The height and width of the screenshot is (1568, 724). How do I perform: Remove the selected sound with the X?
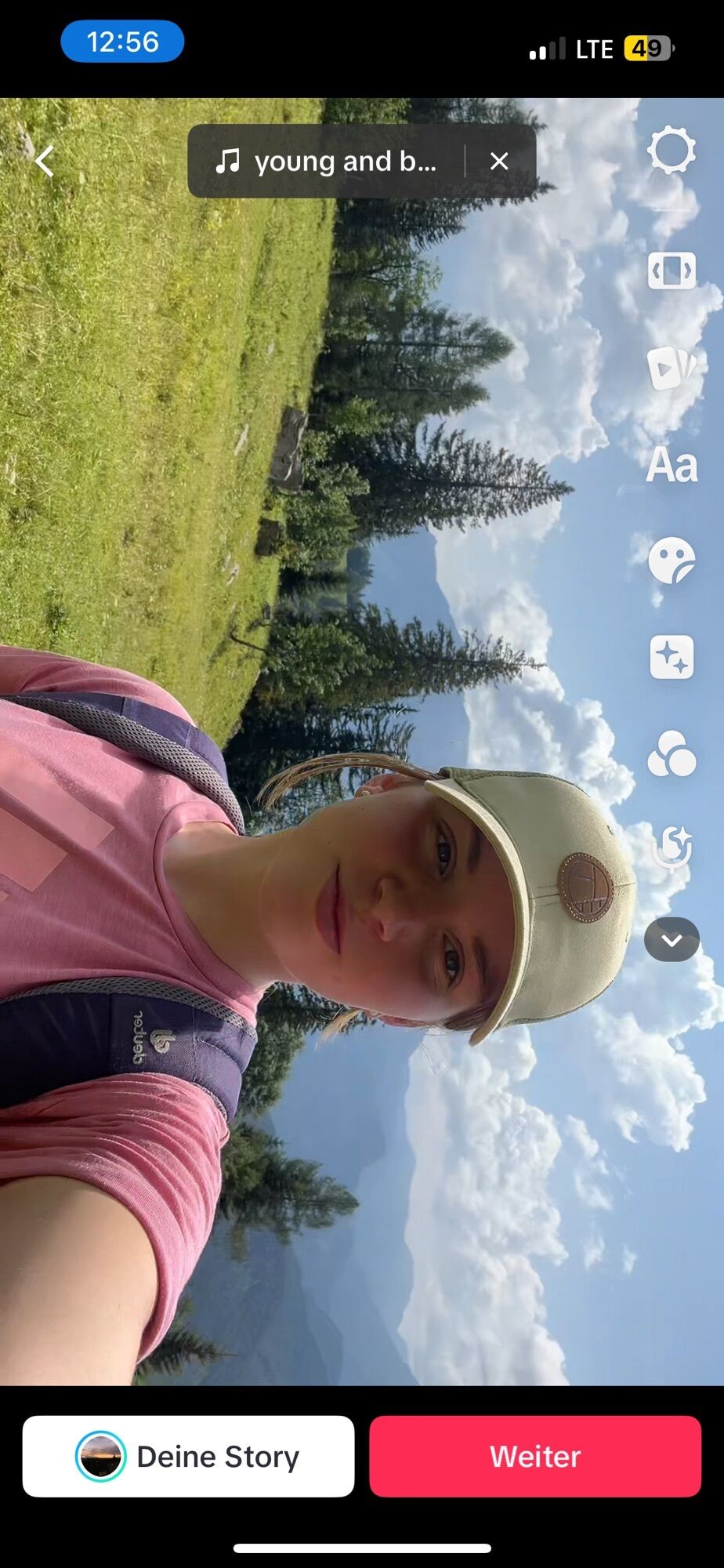click(x=499, y=162)
